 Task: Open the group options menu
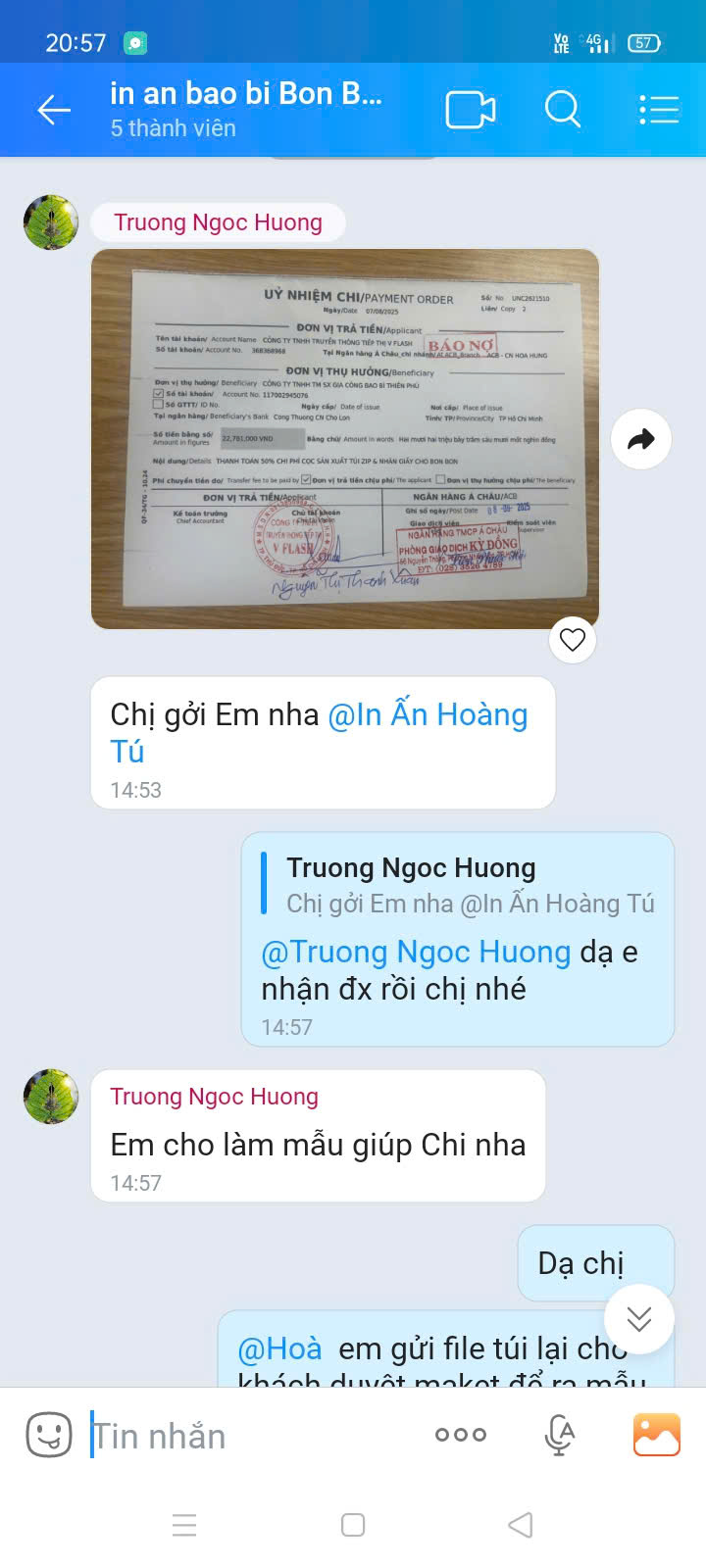[x=659, y=110]
